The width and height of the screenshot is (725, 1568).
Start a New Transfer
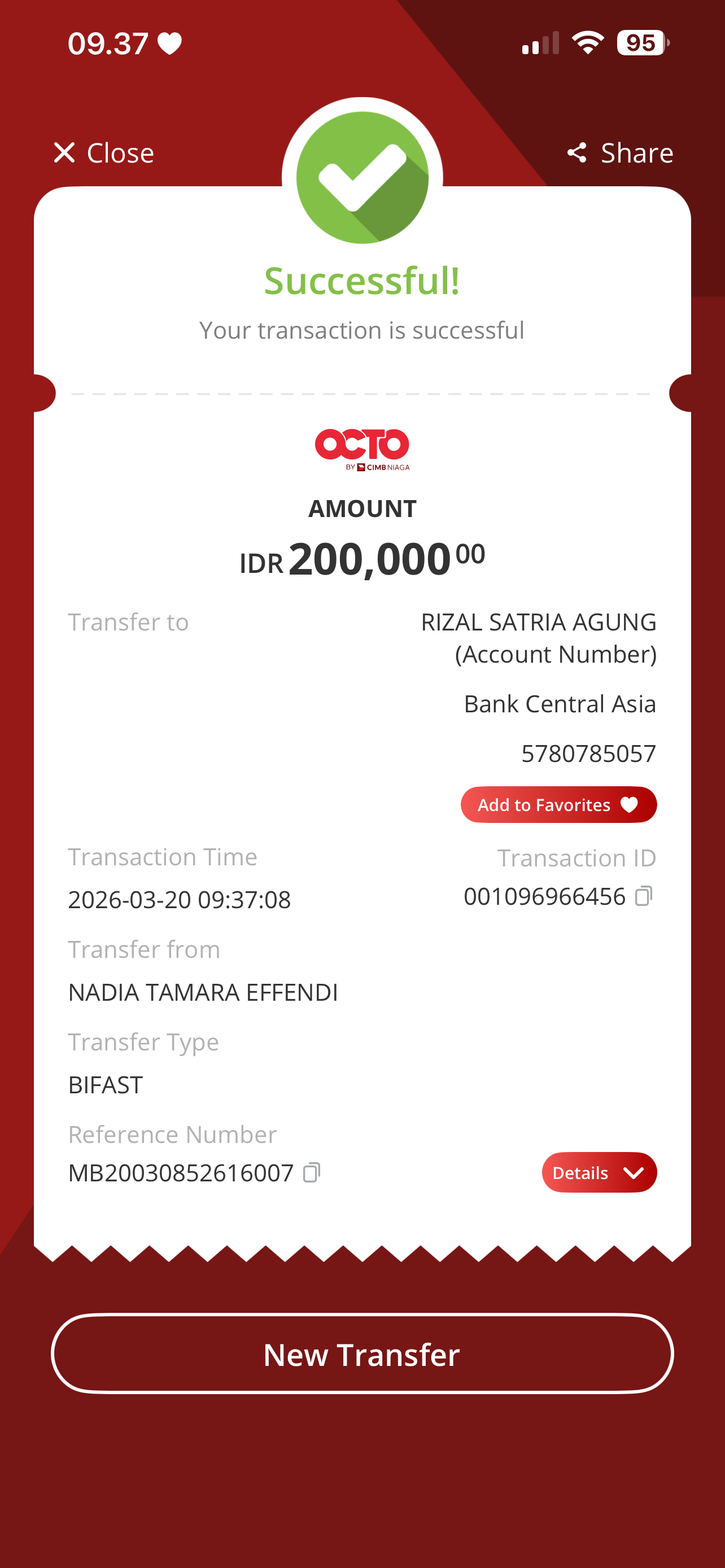pos(362,1354)
